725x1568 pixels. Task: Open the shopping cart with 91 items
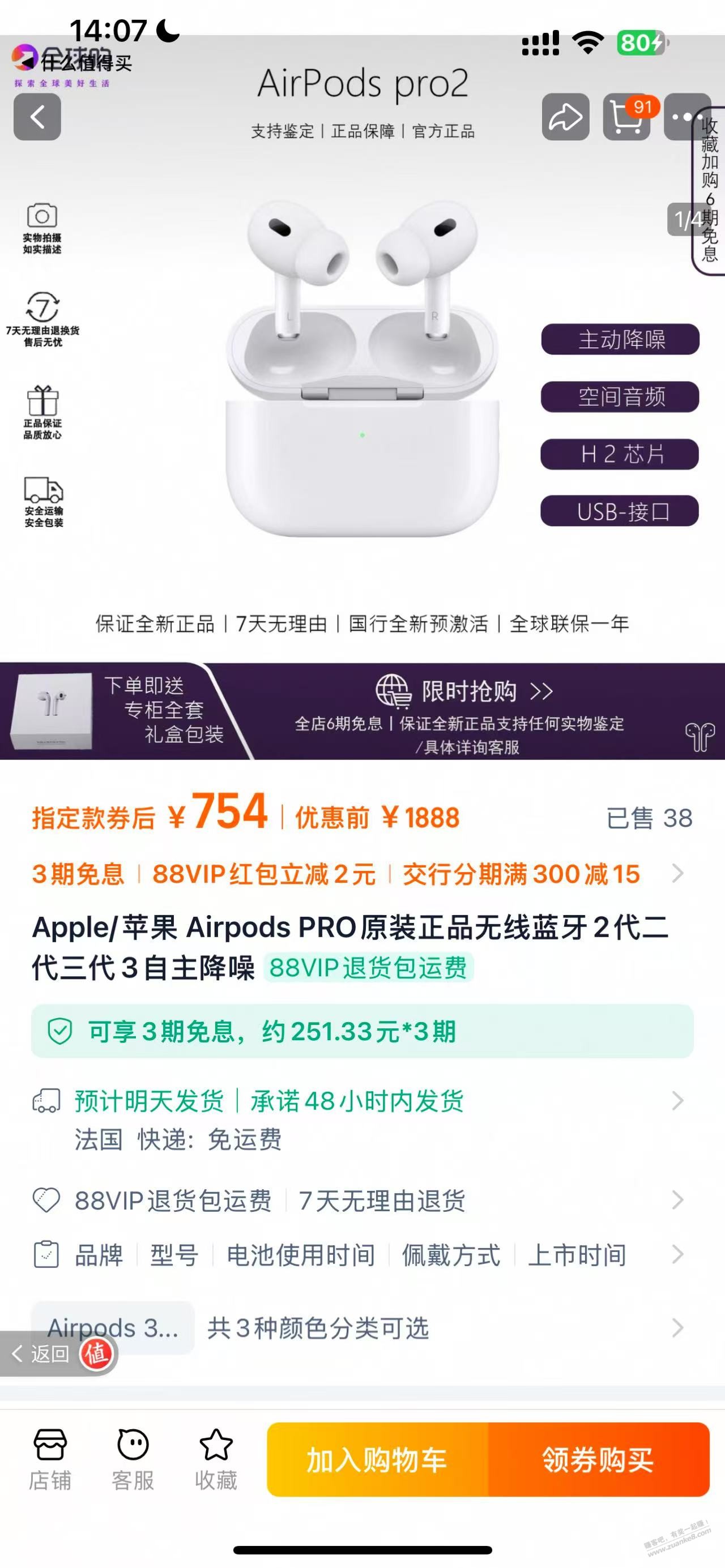pyautogui.click(x=626, y=117)
